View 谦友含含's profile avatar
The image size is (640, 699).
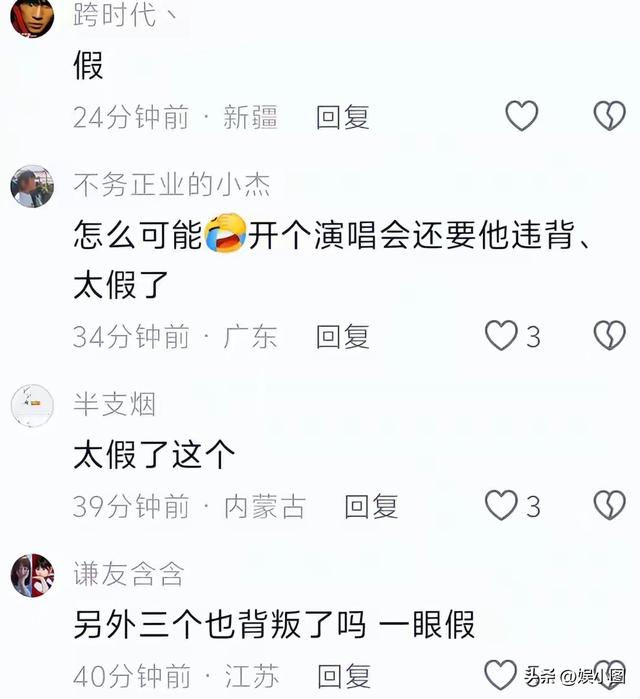click(x=32, y=575)
